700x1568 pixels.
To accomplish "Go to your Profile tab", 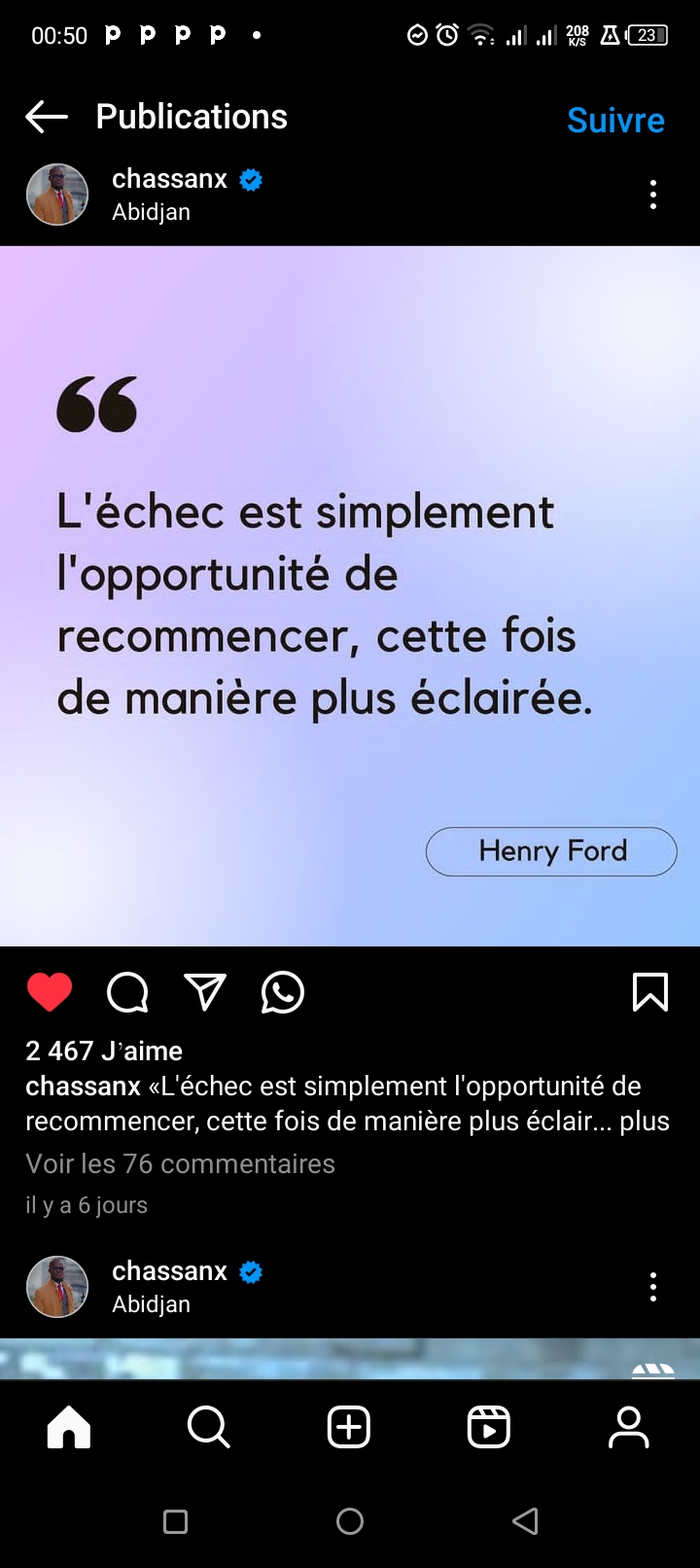I will point(628,1428).
